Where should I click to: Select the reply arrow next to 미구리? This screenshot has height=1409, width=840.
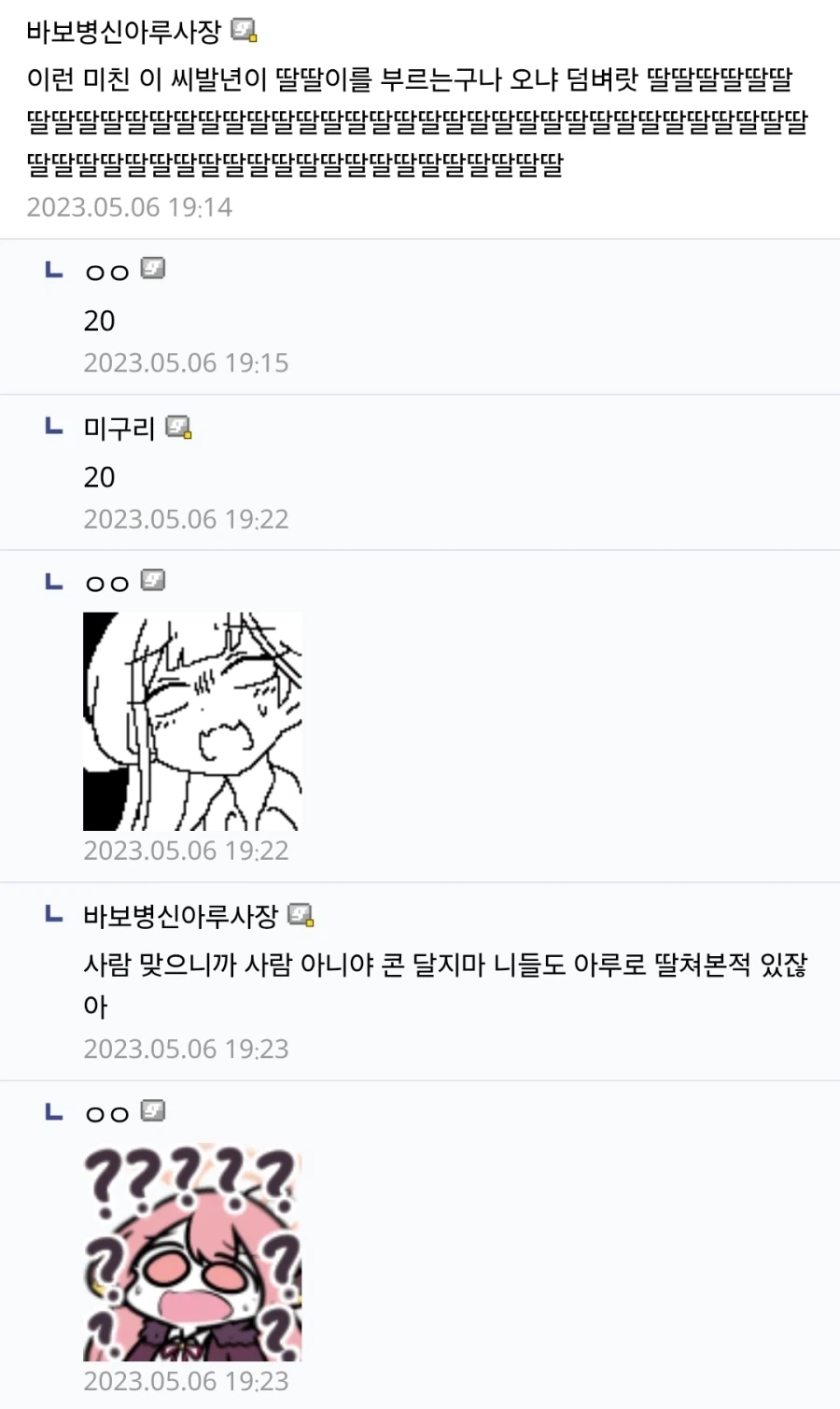(53, 427)
